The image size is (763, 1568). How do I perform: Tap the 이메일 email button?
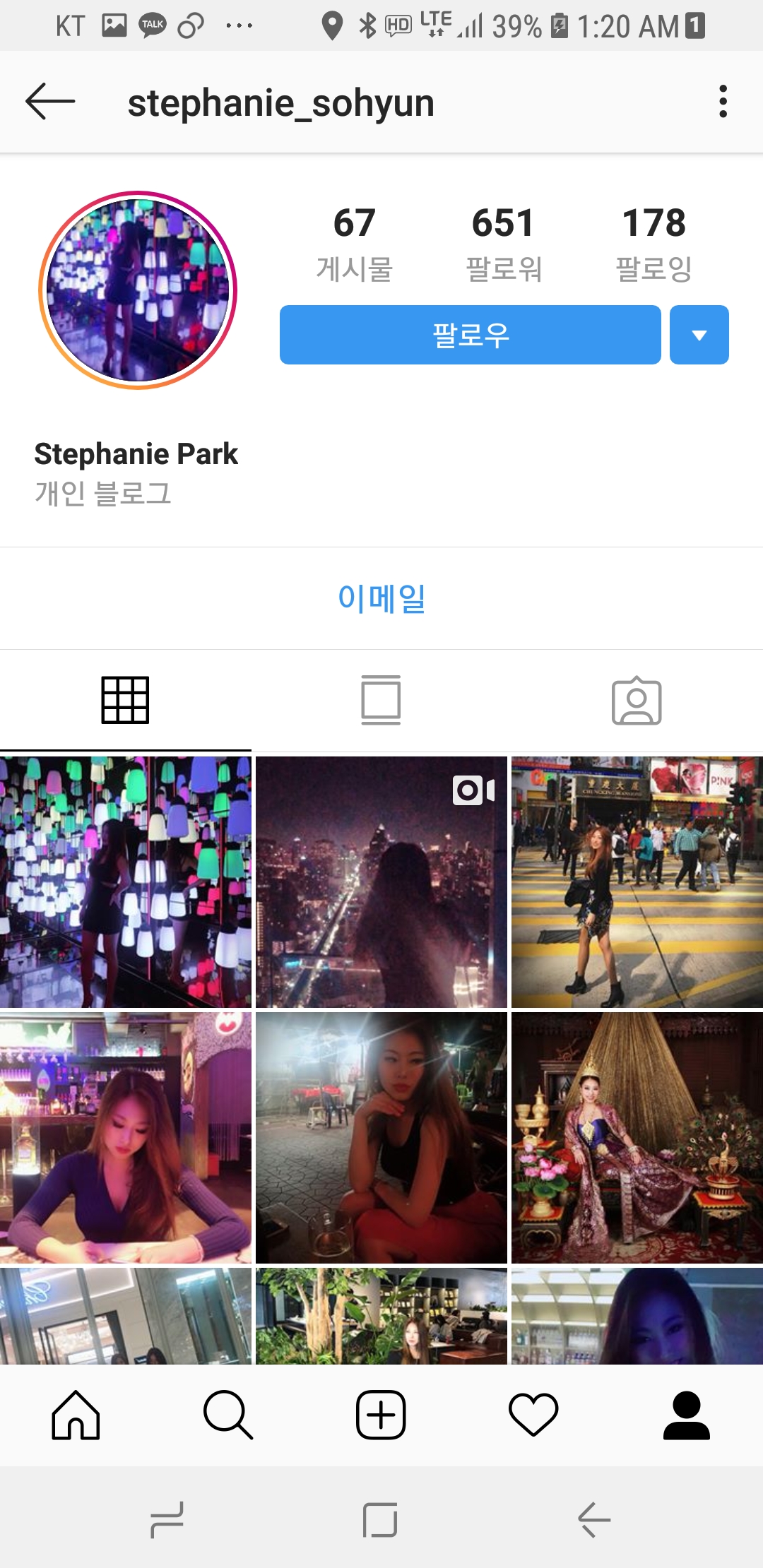coord(381,598)
